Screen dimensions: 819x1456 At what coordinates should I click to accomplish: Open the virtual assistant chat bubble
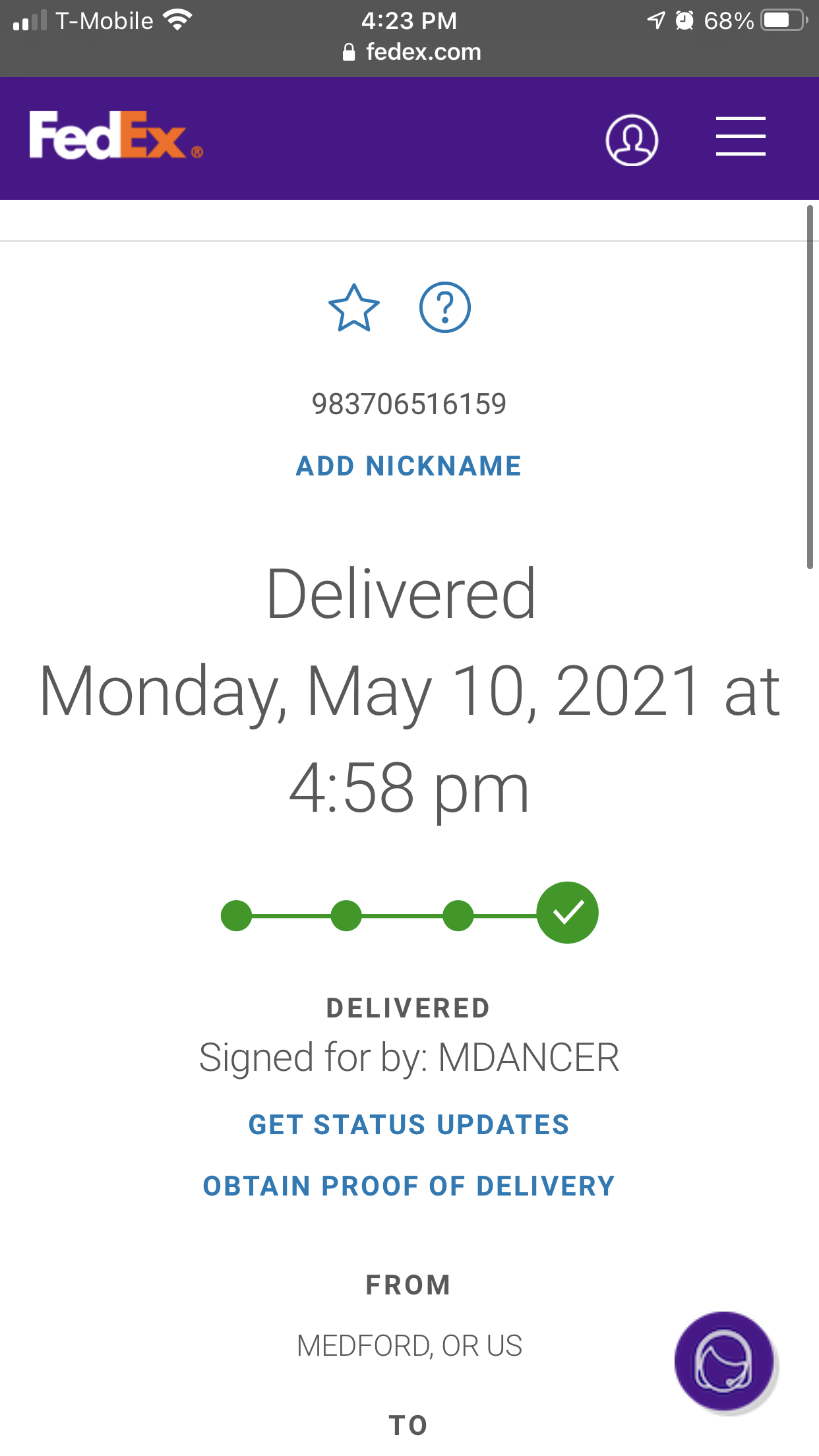click(723, 1361)
